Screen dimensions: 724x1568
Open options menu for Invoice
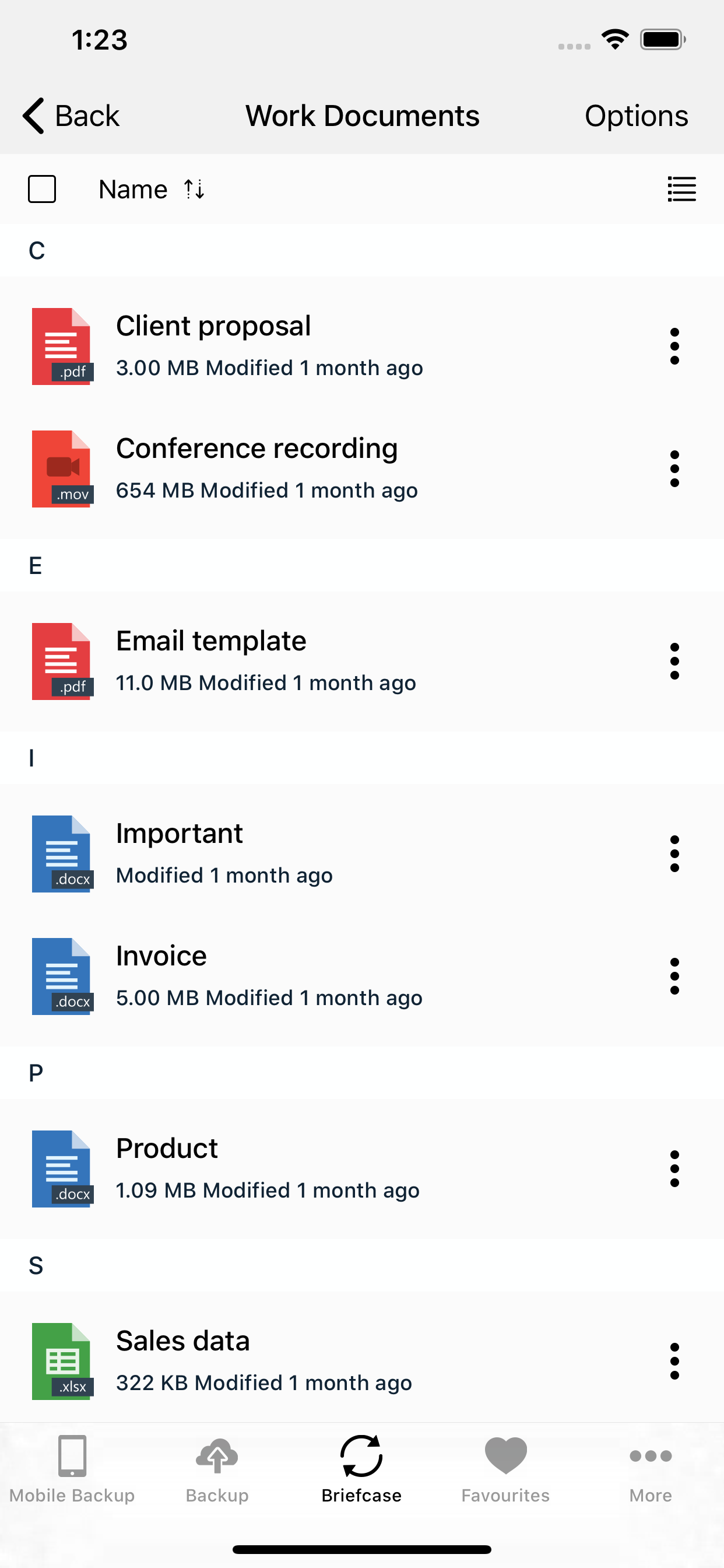[x=674, y=976]
